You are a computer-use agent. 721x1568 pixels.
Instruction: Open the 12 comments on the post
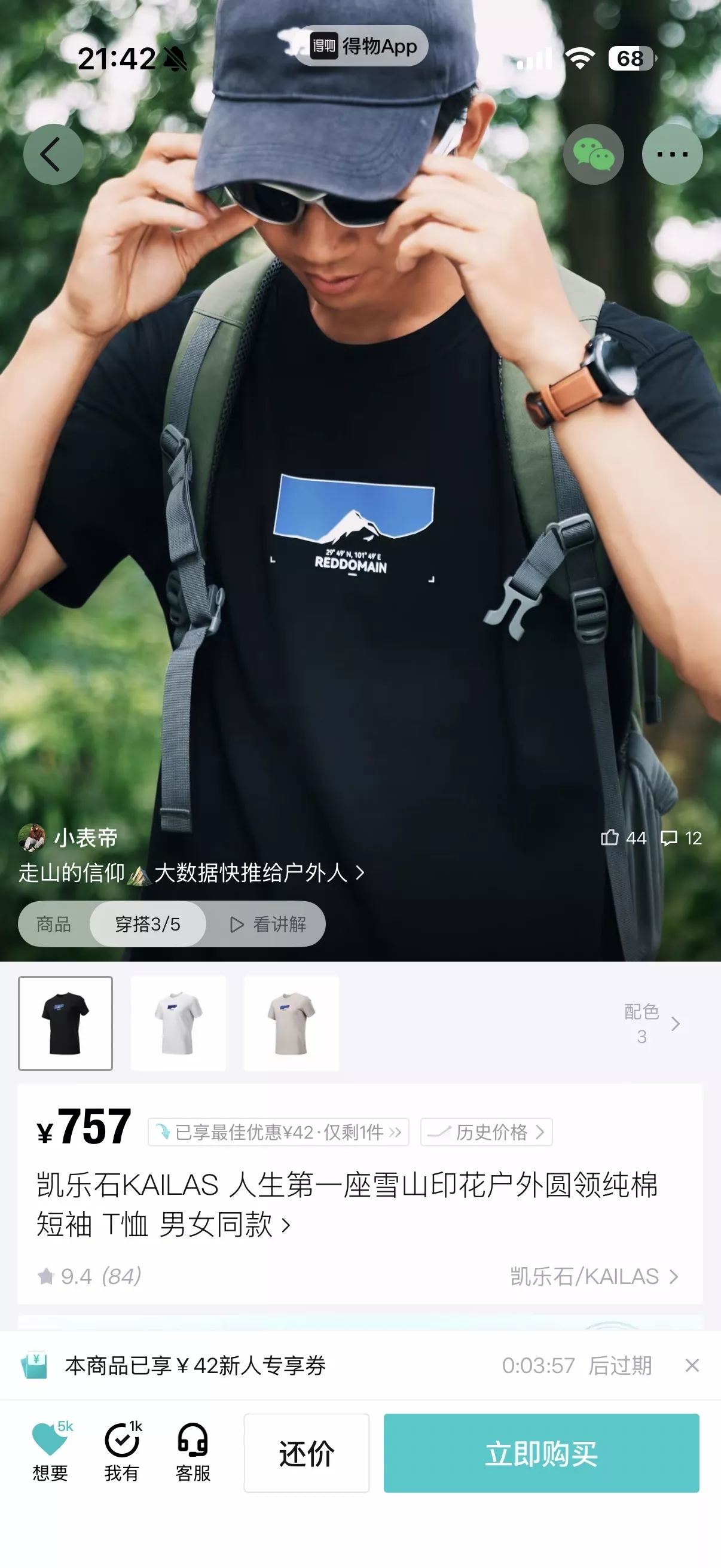point(682,838)
